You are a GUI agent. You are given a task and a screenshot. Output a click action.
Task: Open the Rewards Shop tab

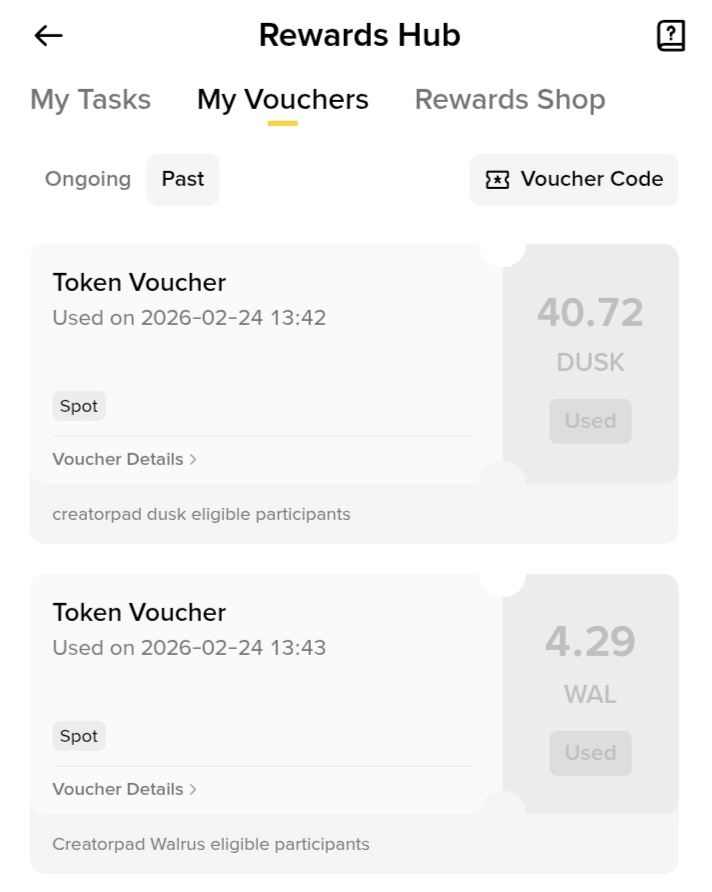coord(510,100)
